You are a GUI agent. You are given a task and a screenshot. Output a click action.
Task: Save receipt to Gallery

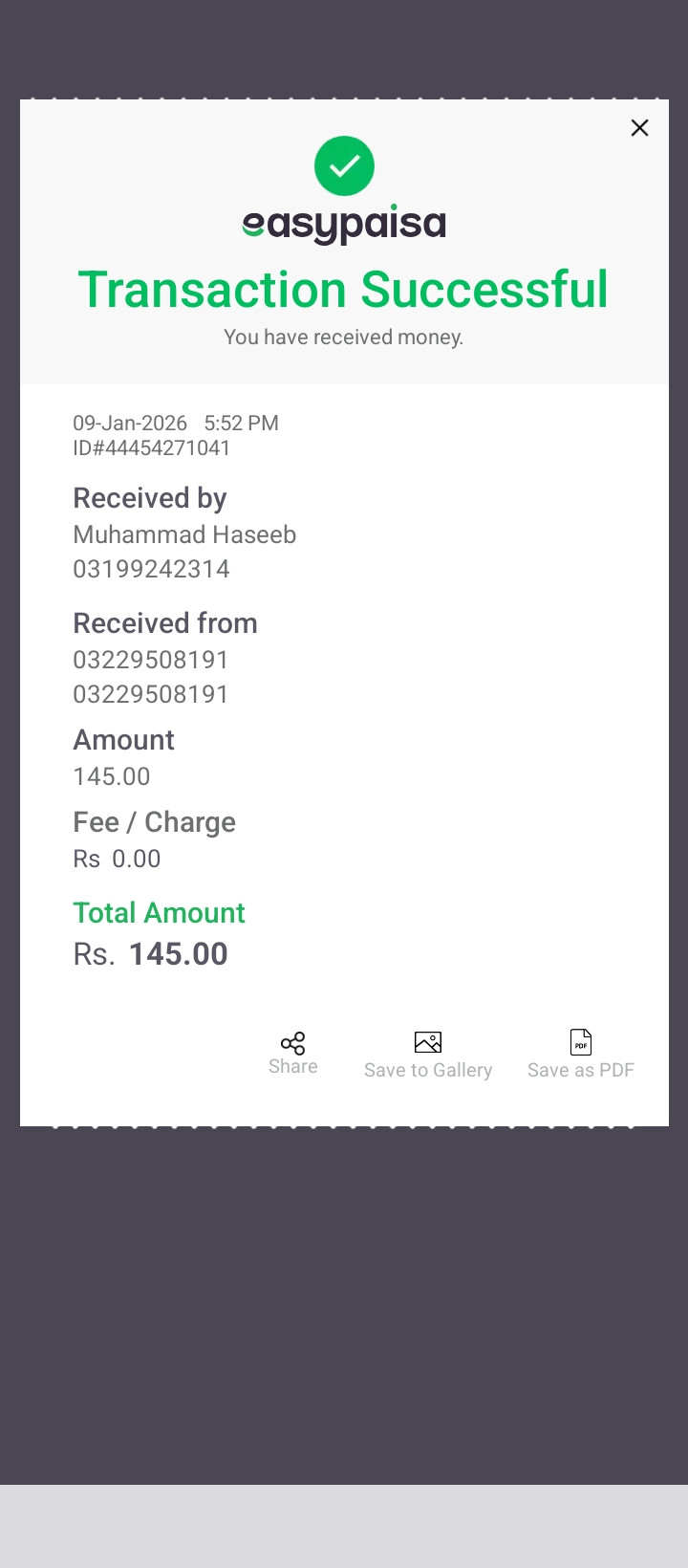click(x=428, y=1055)
